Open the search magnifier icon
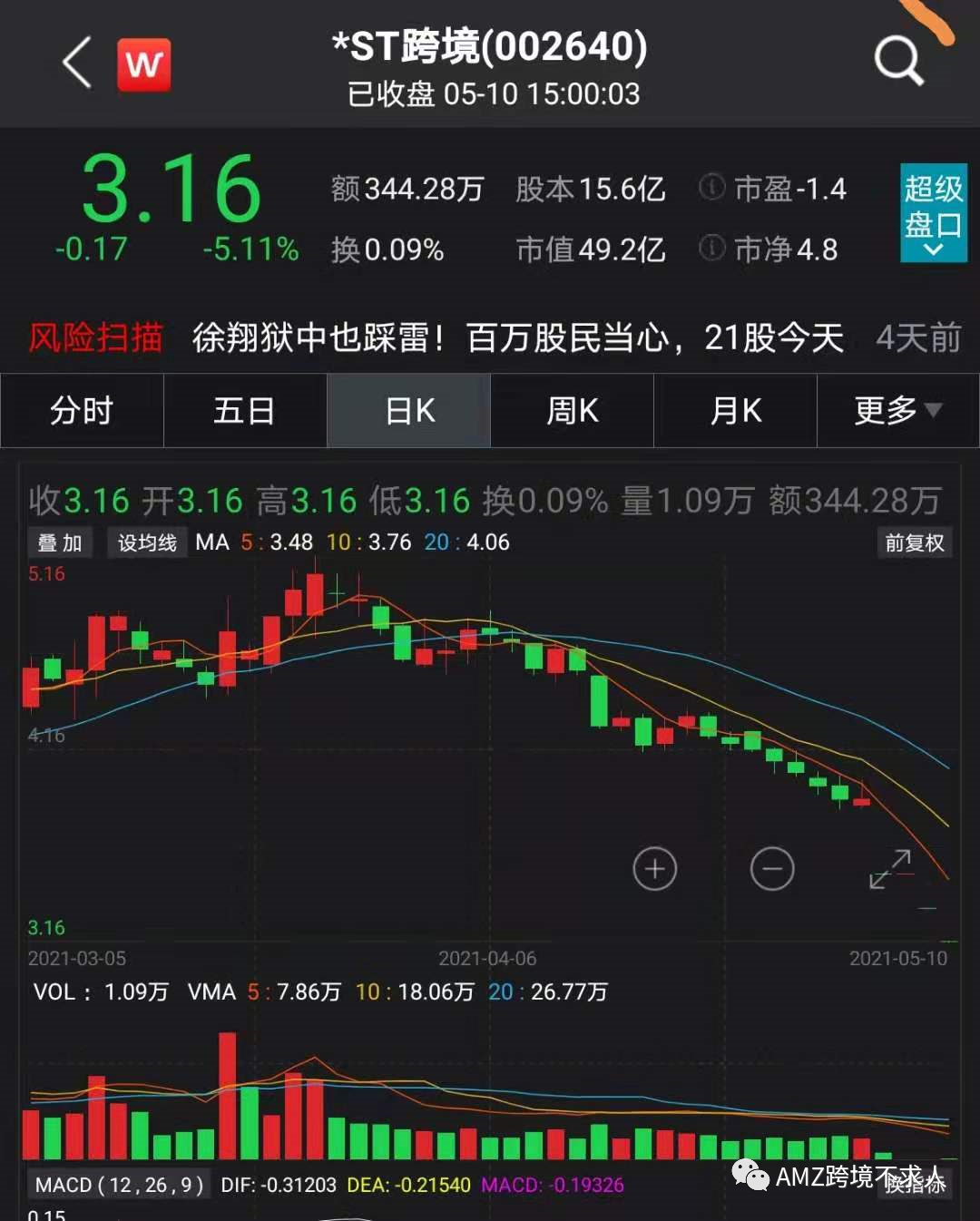This screenshot has width=980, height=1221. point(897,60)
